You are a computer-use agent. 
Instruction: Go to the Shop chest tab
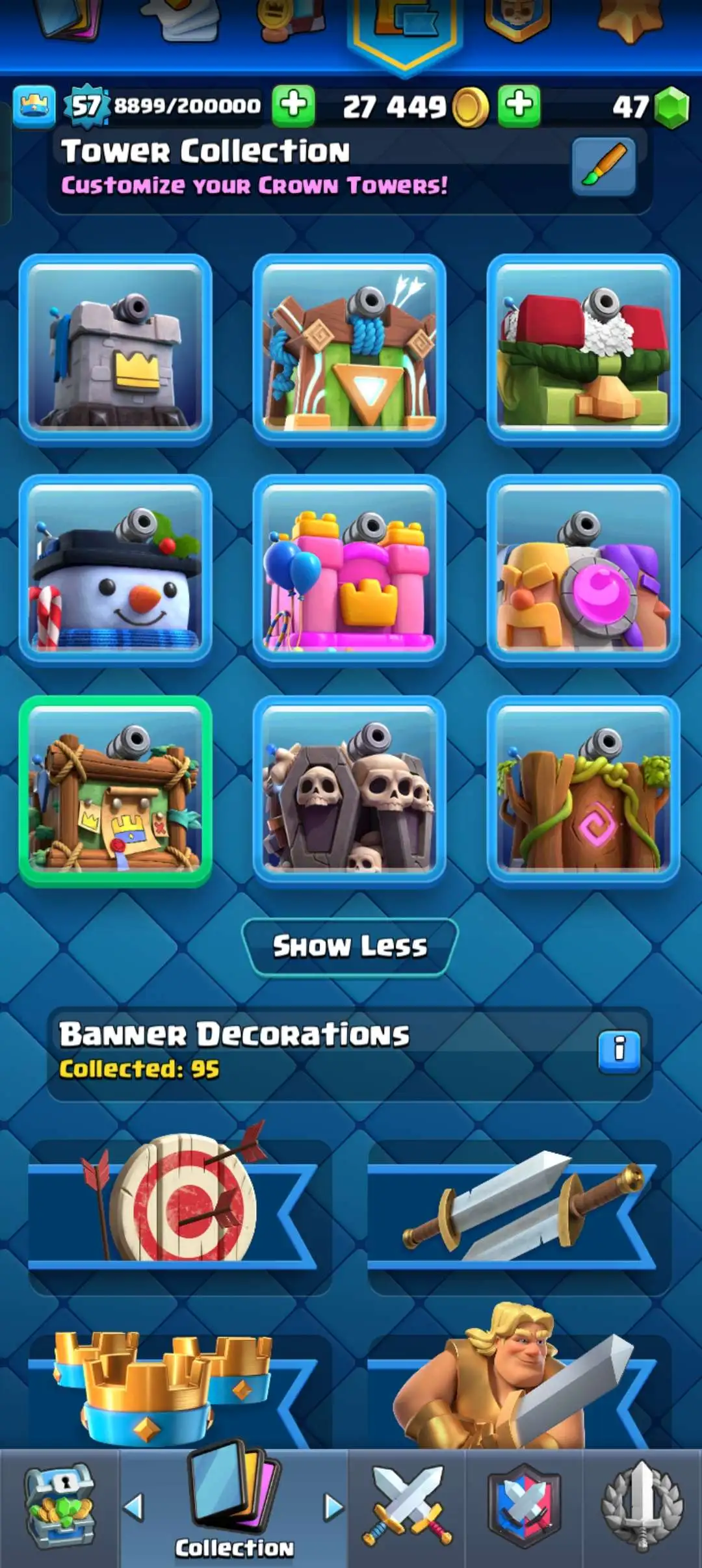(60, 1507)
